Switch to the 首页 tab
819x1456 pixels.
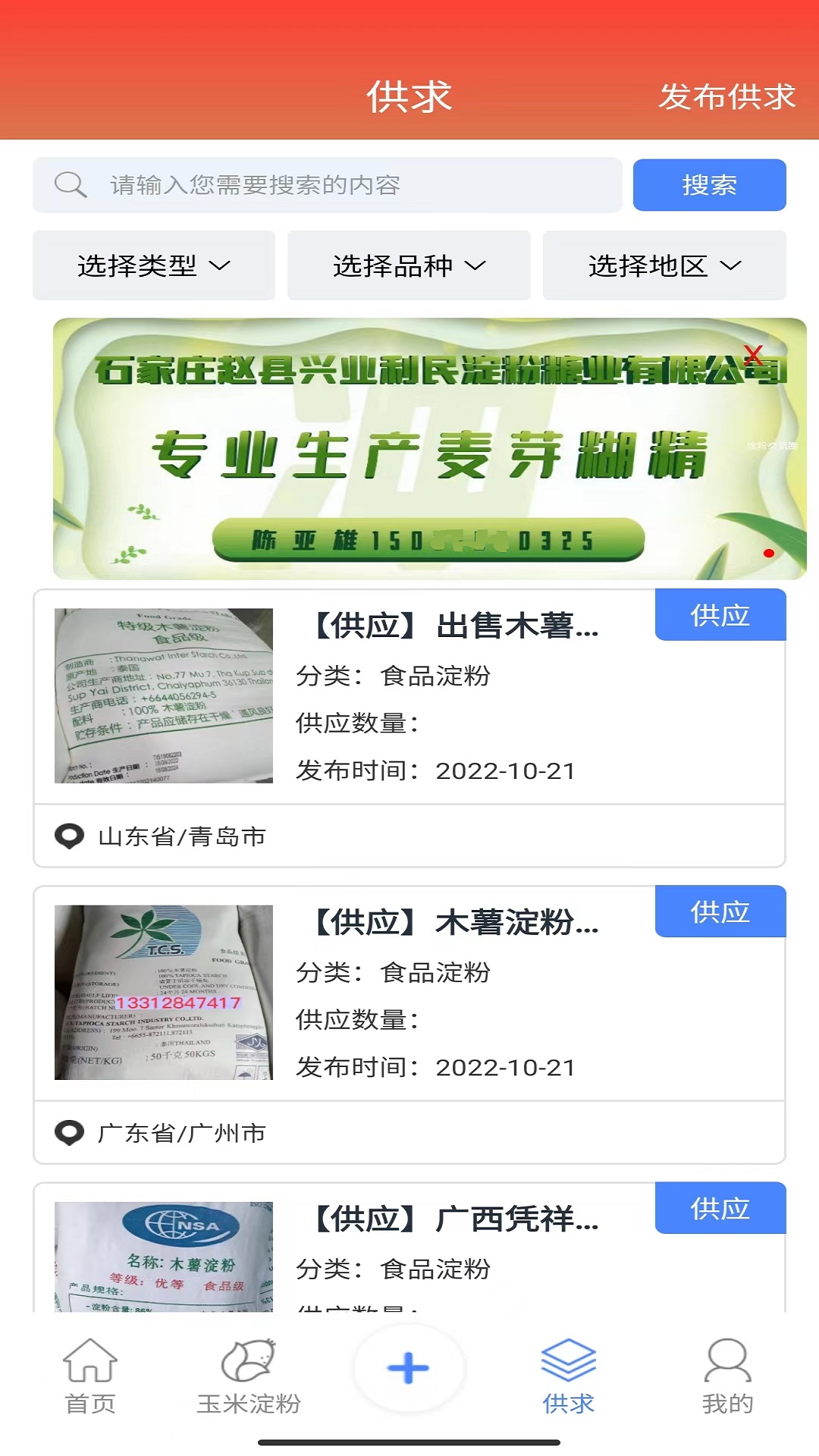pos(90,1376)
